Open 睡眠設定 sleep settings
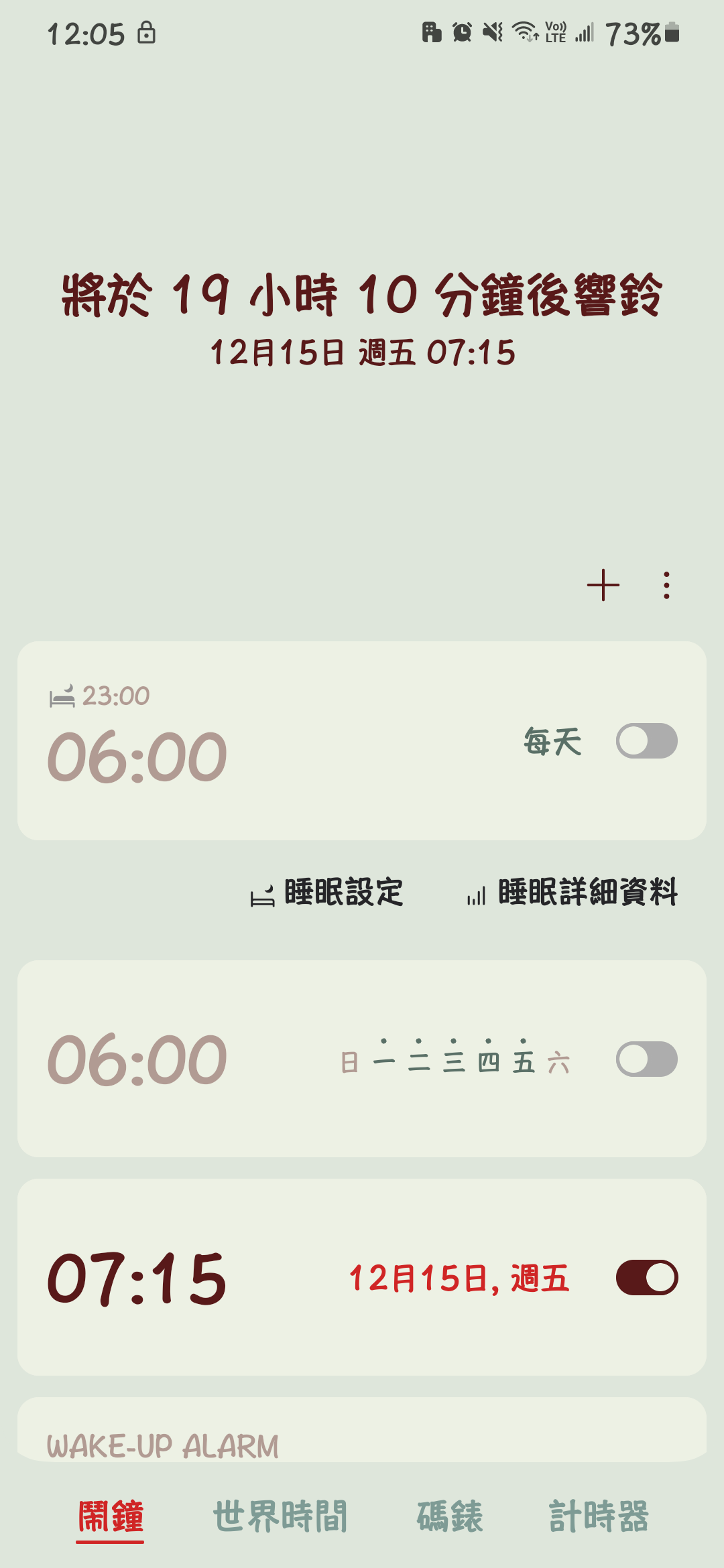Image resolution: width=724 pixels, height=1568 pixels. (328, 893)
